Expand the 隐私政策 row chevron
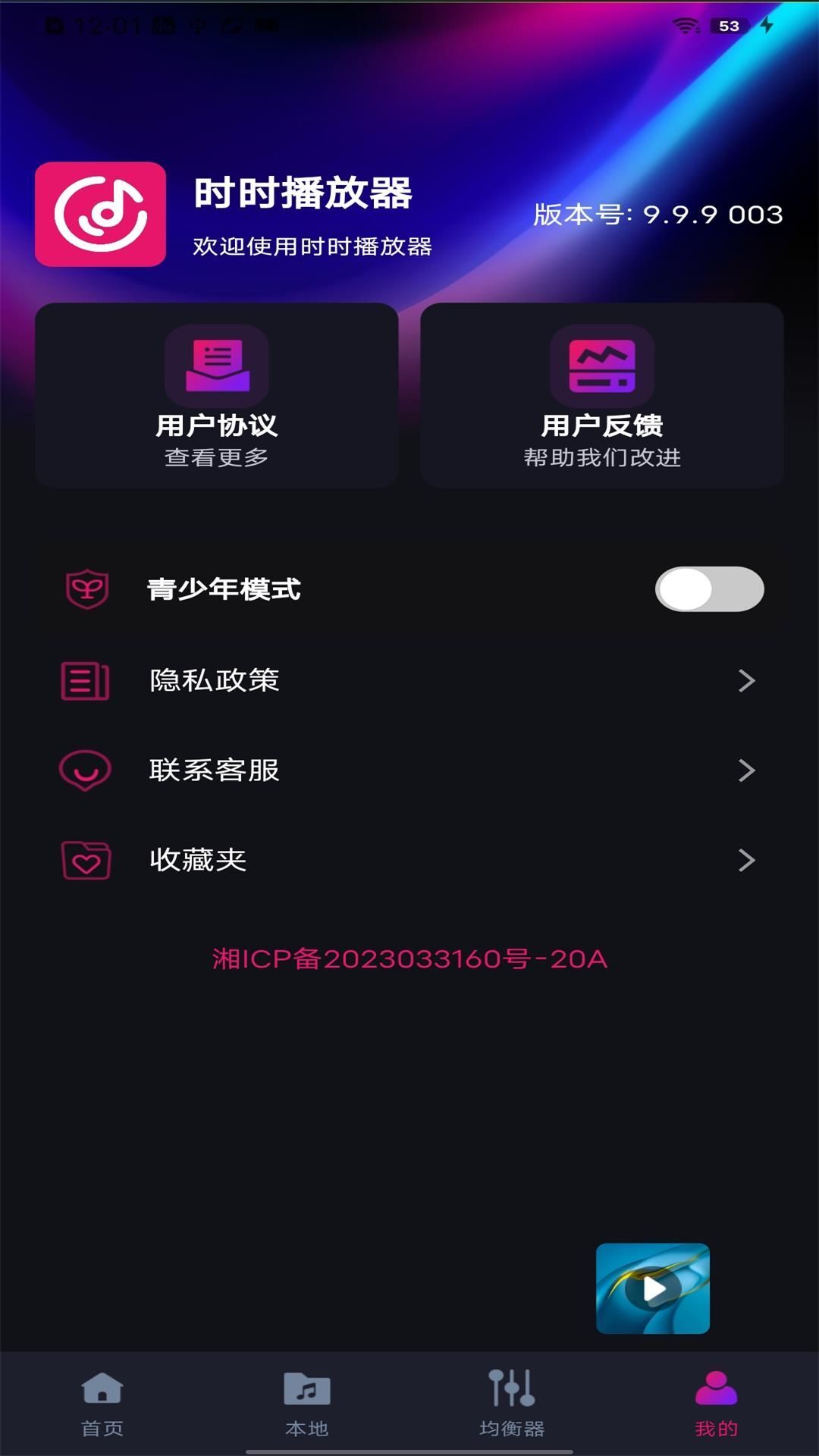The width and height of the screenshot is (819, 1456). tap(746, 681)
